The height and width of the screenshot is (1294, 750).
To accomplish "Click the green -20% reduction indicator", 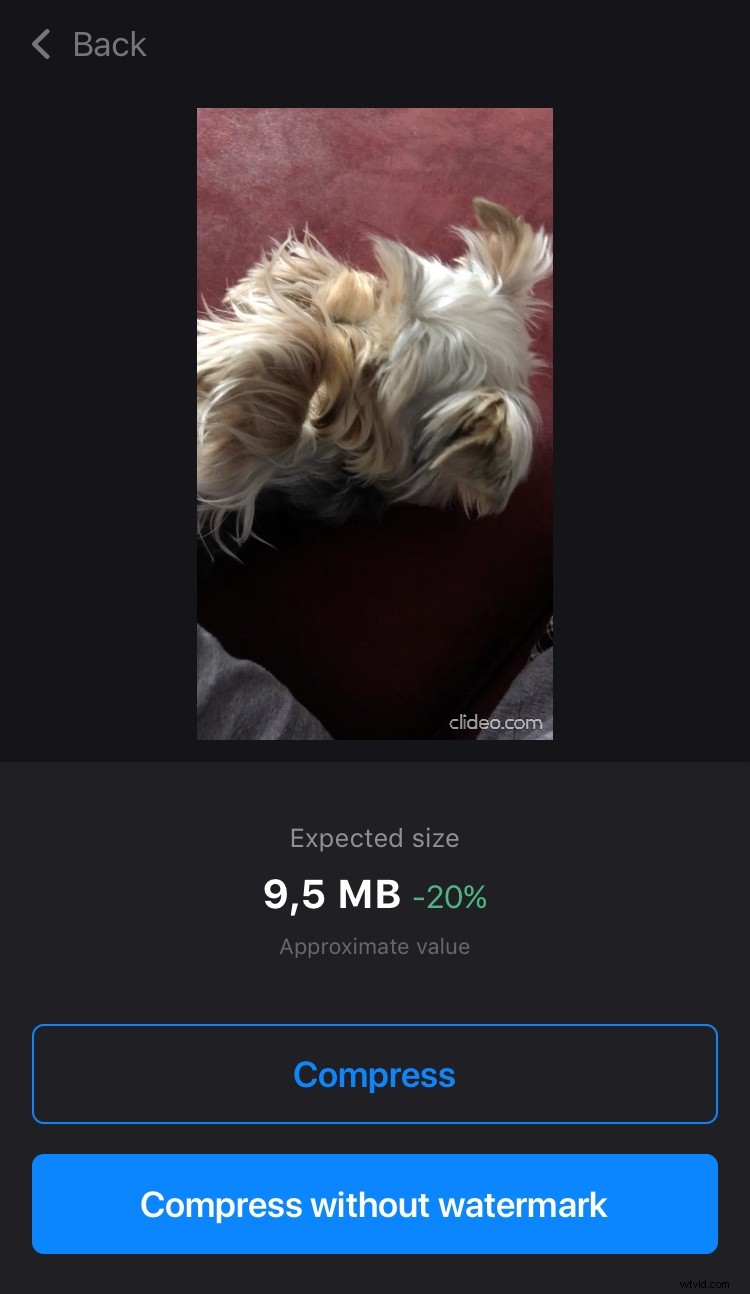I will 449,898.
